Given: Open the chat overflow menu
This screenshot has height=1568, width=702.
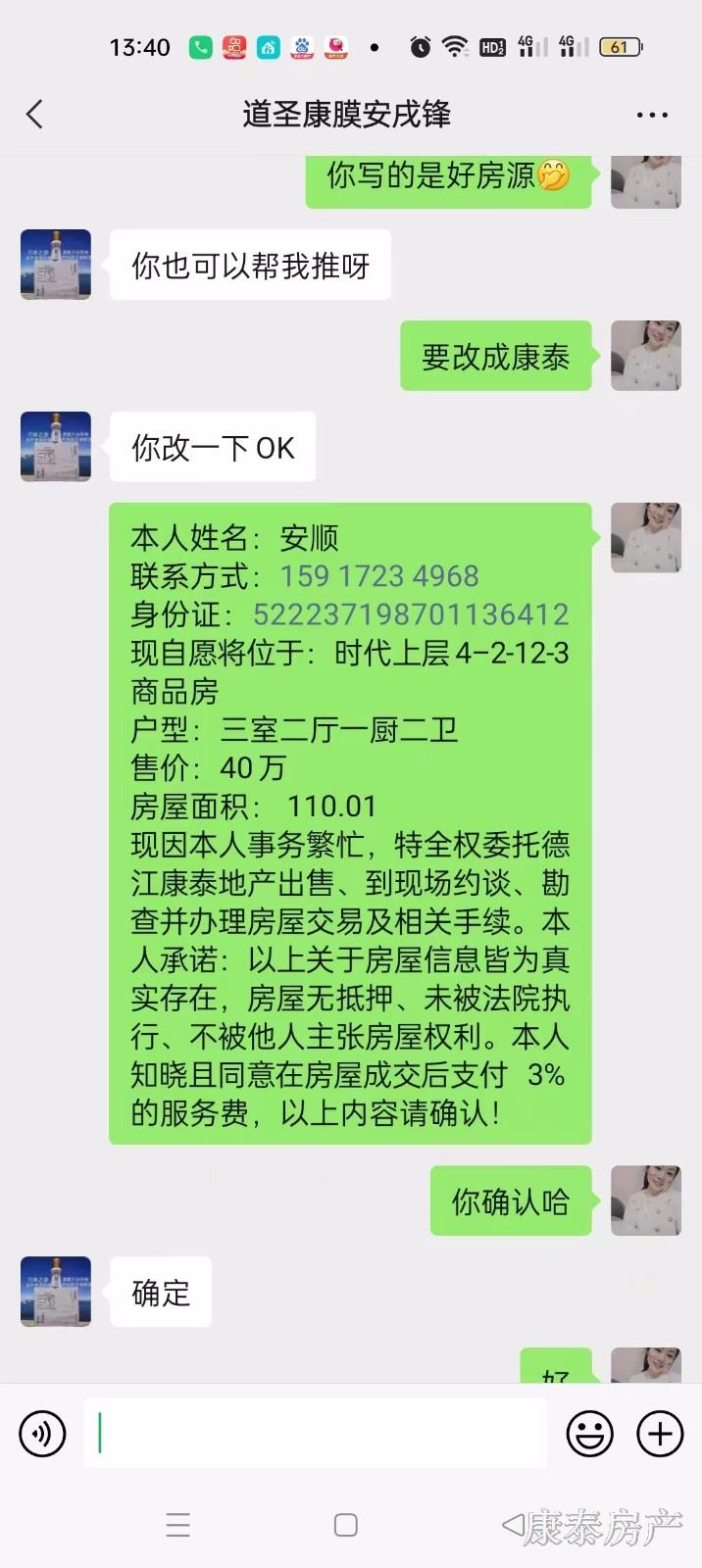Looking at the screenshot, I should [x=652, y=115].
